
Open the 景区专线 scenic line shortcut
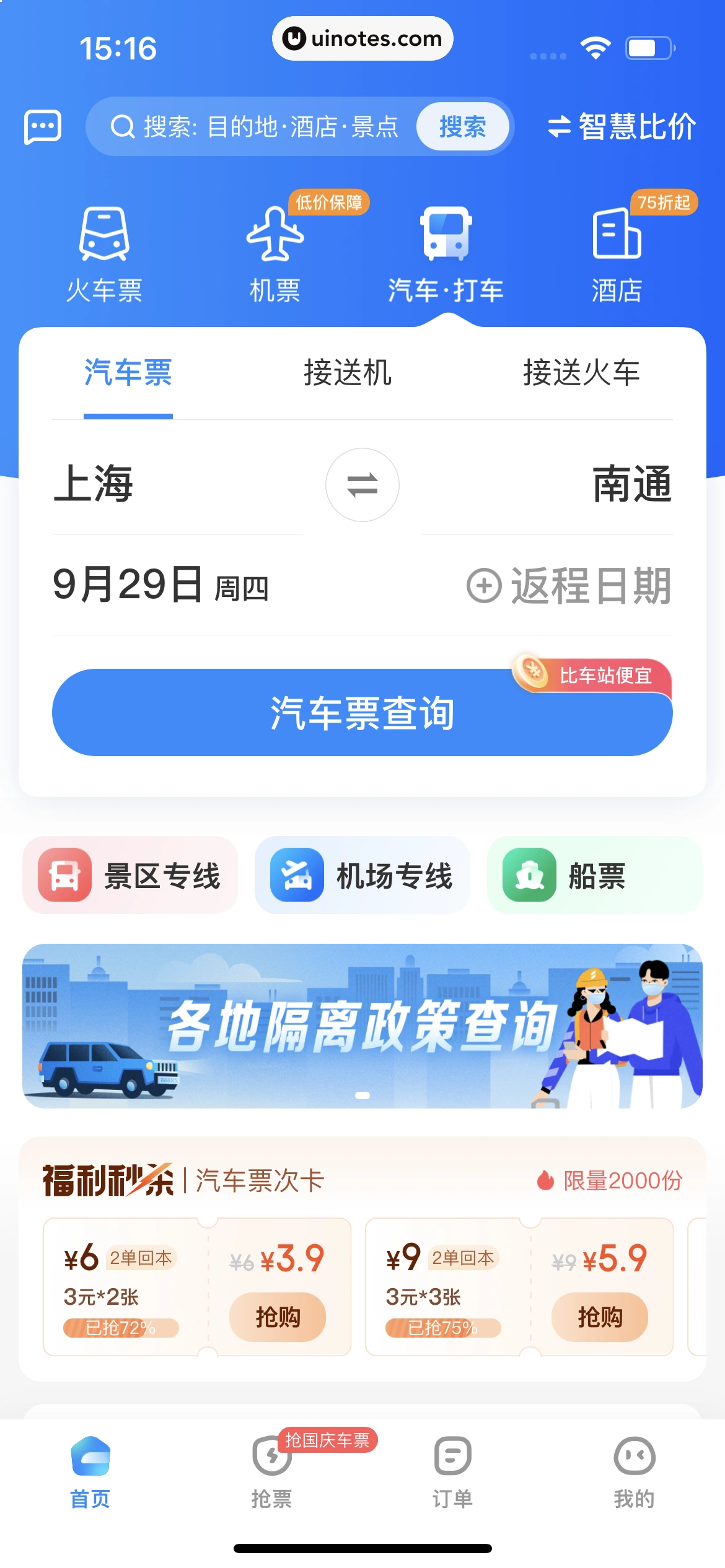point(130,876)
